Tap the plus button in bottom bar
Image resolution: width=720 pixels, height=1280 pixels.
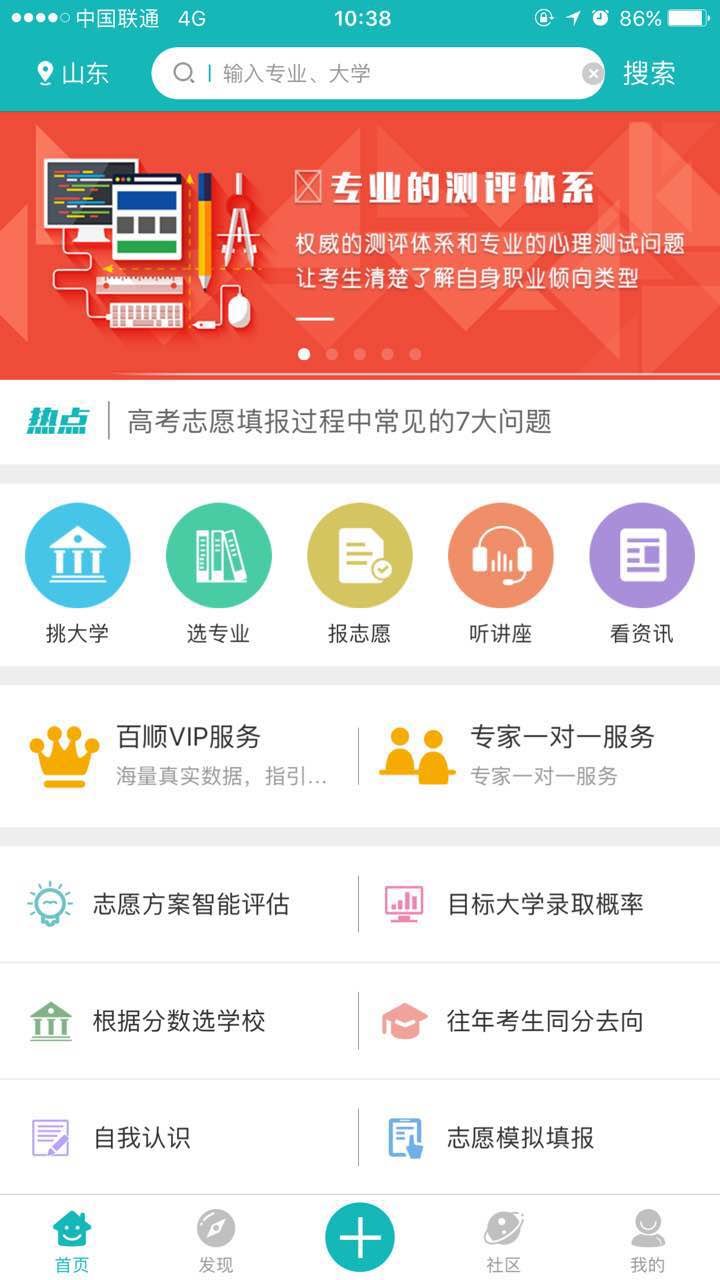point(360,1238)
